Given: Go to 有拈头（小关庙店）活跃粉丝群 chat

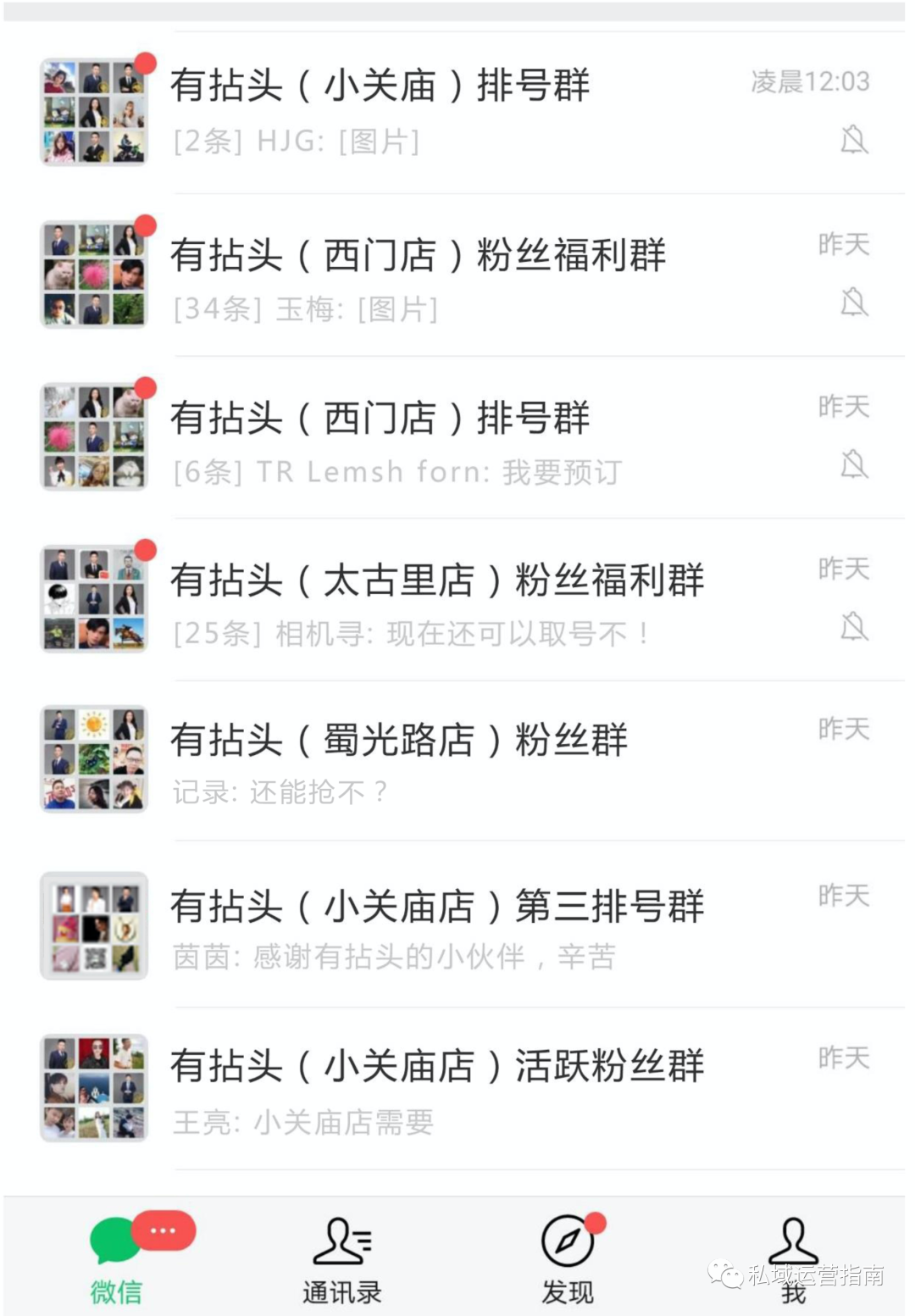Looking at the screenshot, I should tap(457, 1089).
